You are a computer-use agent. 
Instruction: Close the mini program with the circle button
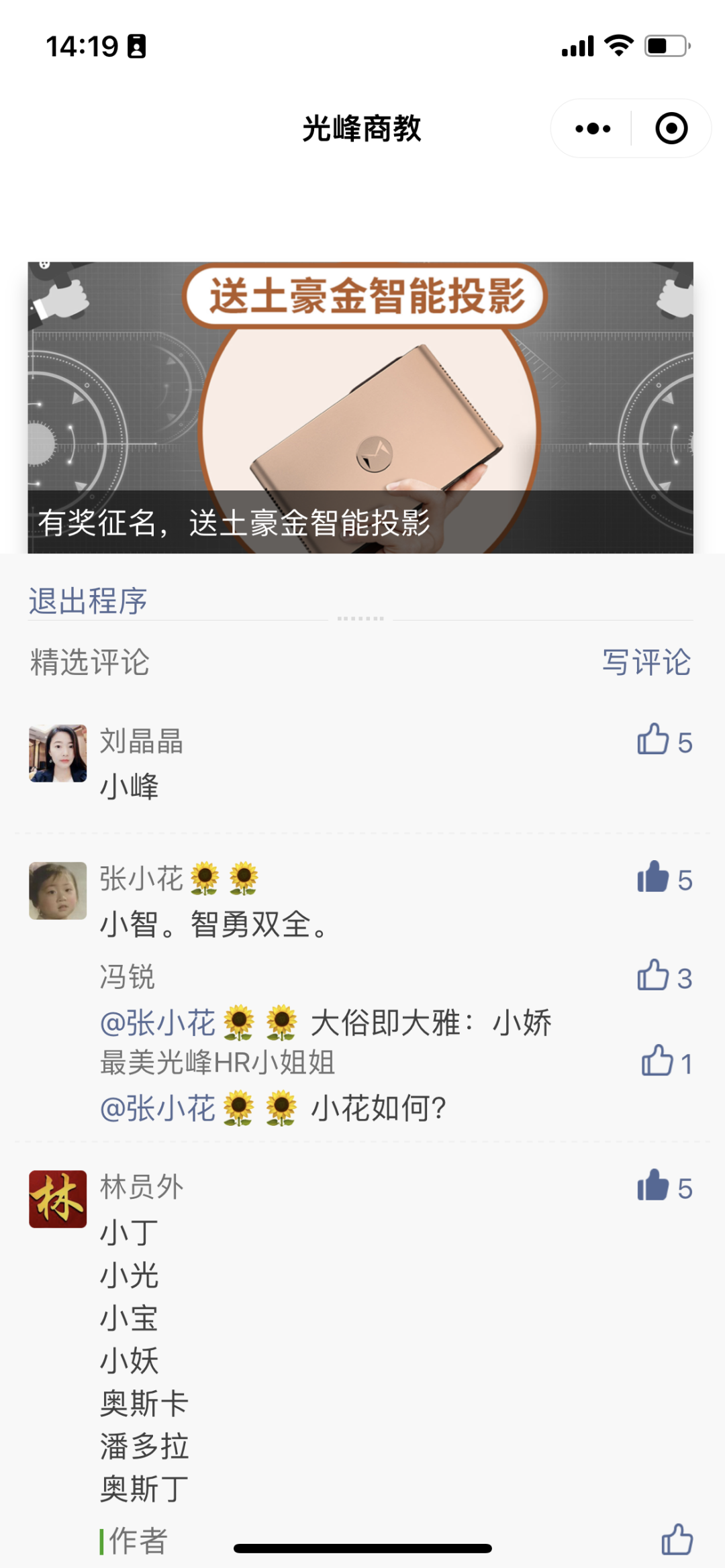pos(671,128)
